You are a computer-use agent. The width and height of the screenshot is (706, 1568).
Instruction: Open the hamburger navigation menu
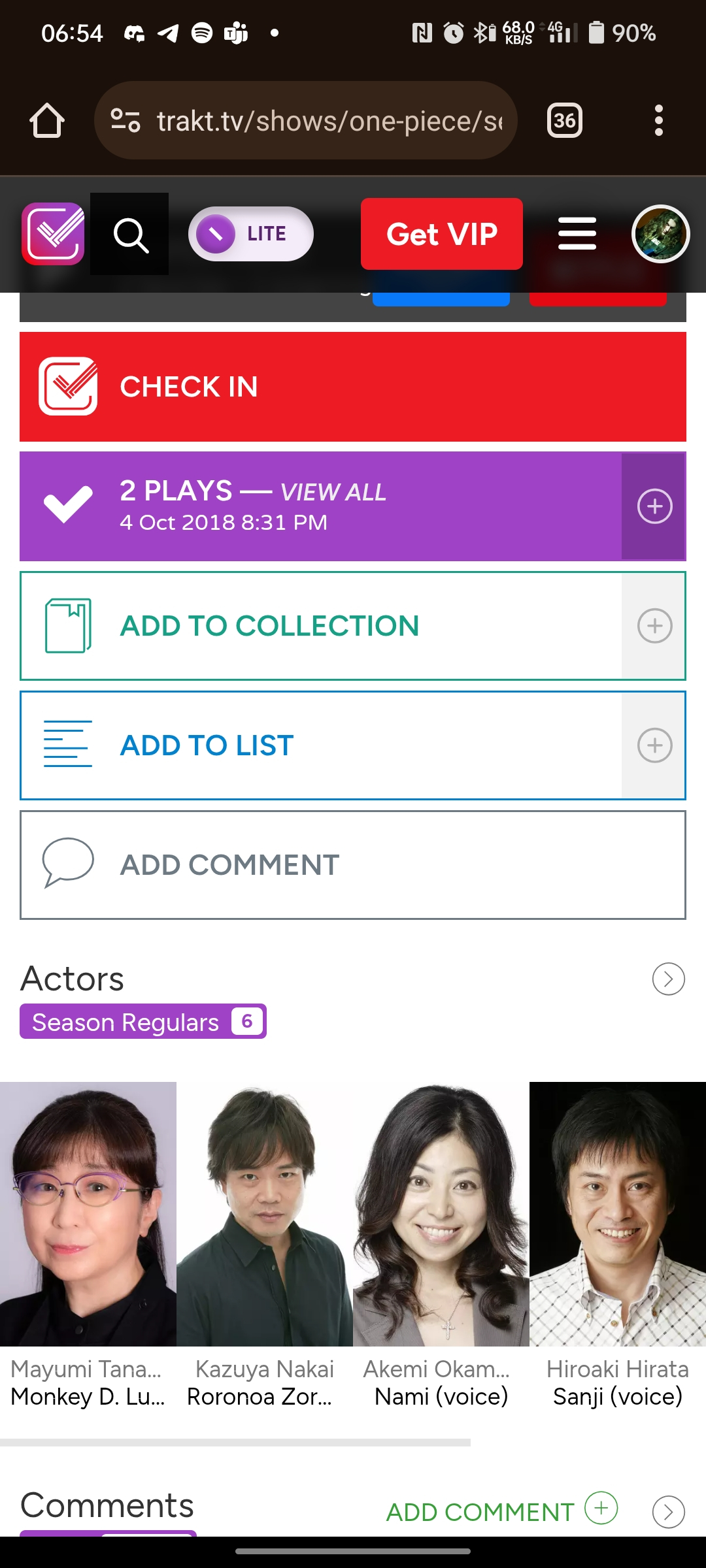577,234
